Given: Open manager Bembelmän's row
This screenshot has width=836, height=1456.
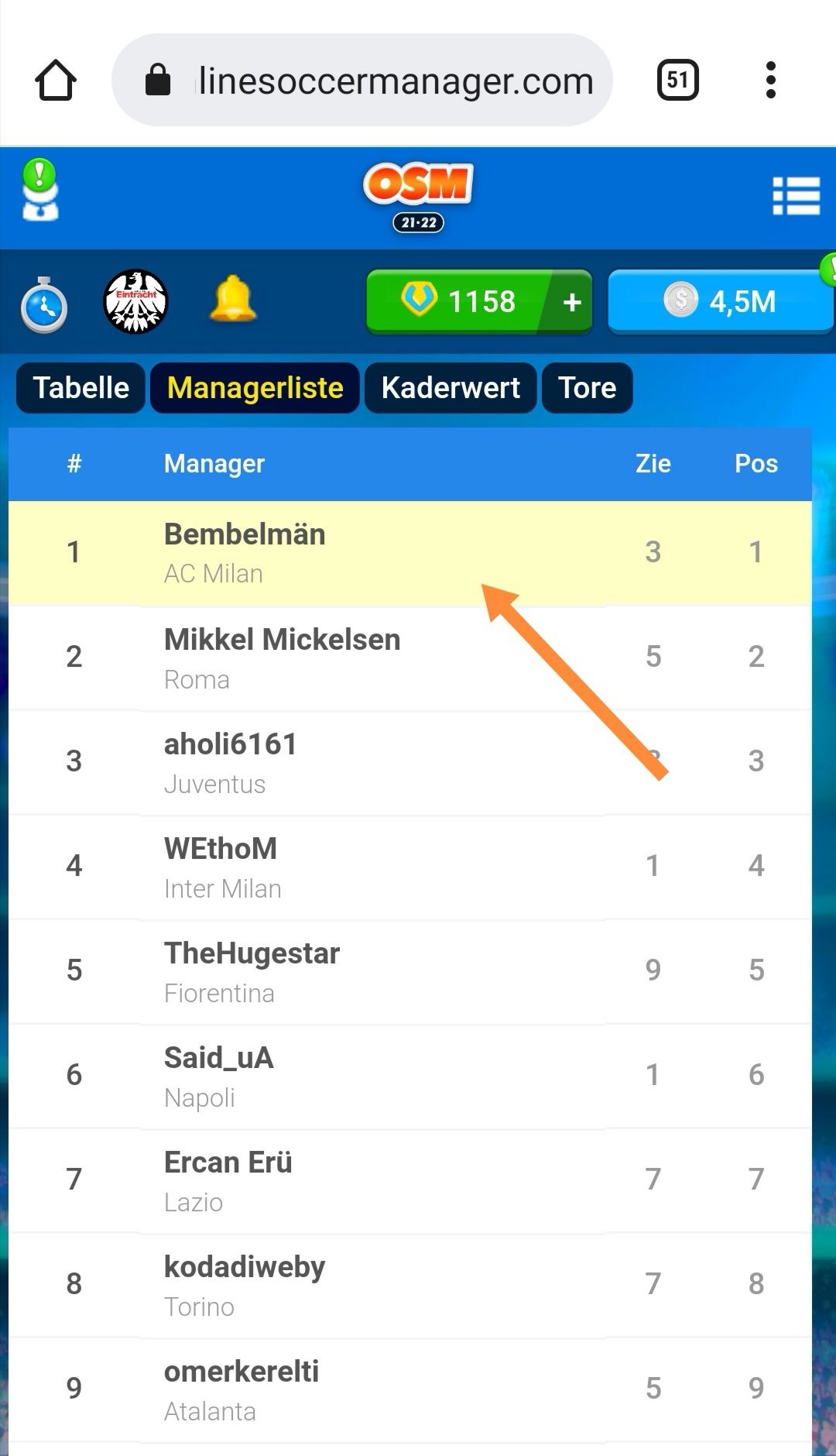Looking at the screenshot, I should 409,553.
